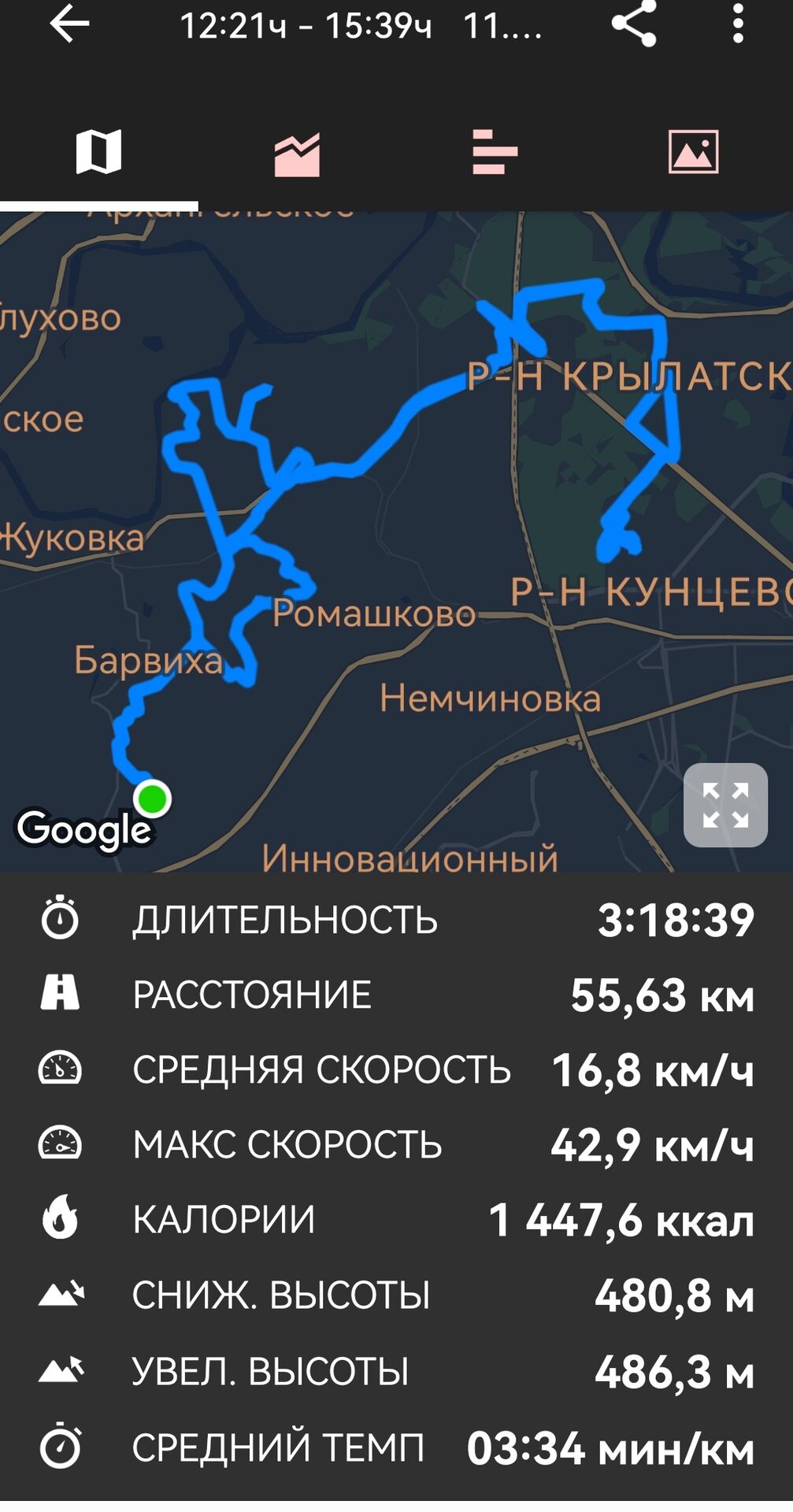Switch to the charts tab
The width and height of the screenshot is (793, 1512).
click(297, 154)
